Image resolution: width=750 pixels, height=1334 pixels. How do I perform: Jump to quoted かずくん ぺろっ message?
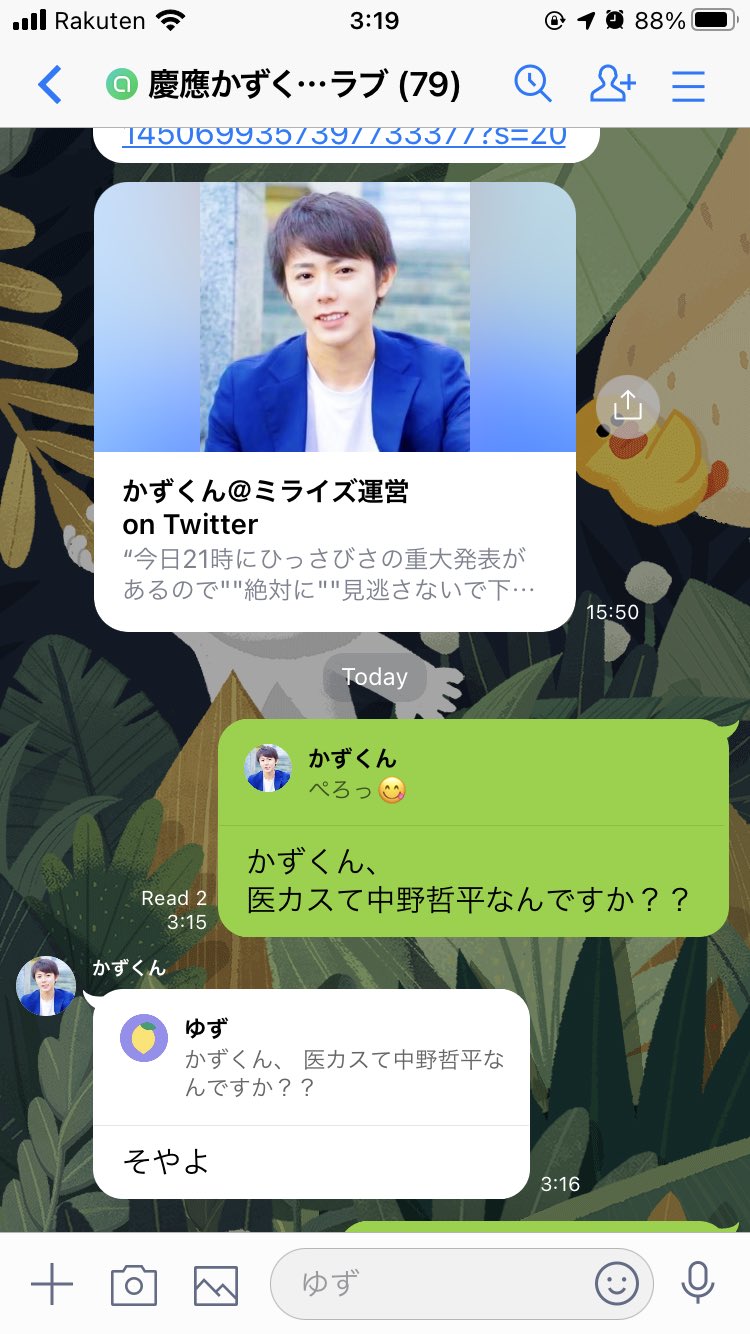tap(473, 773)
